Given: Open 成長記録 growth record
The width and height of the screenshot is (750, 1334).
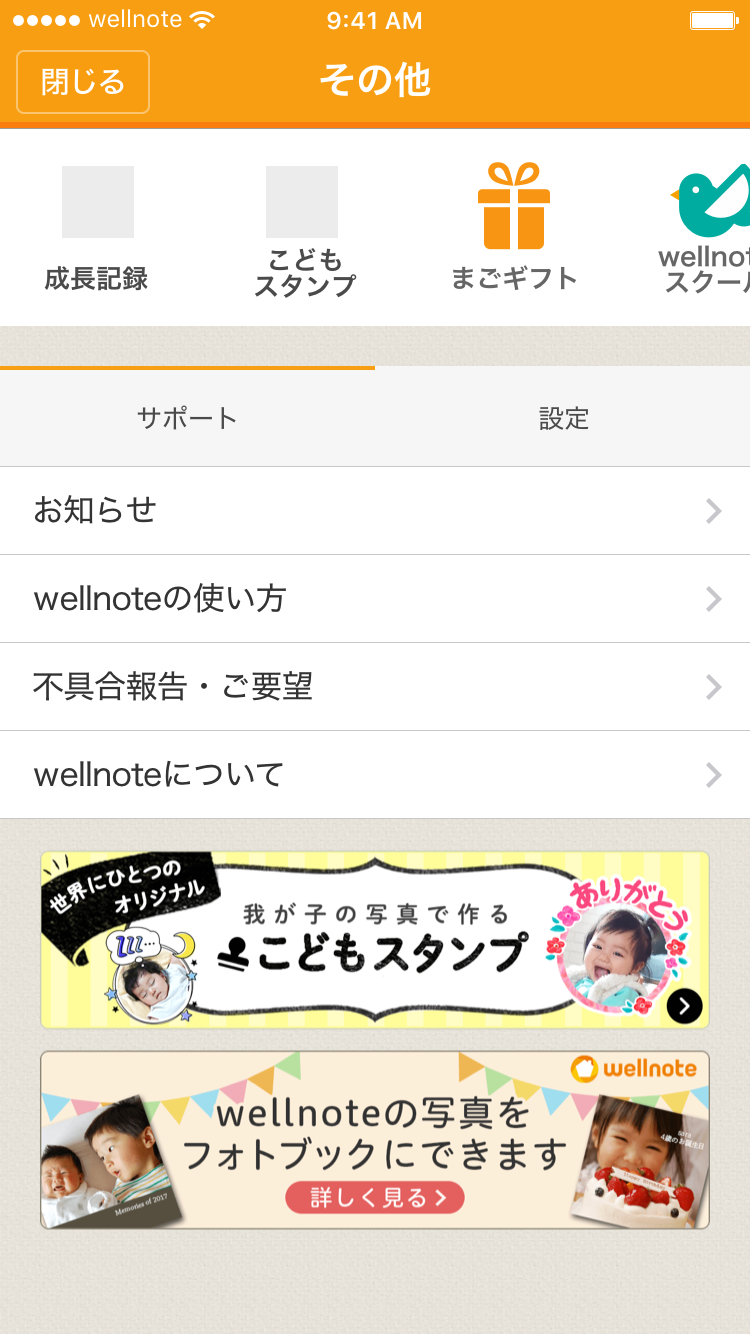Looking at the screenshot, I should pyautogui.click(x=97, y=228).
